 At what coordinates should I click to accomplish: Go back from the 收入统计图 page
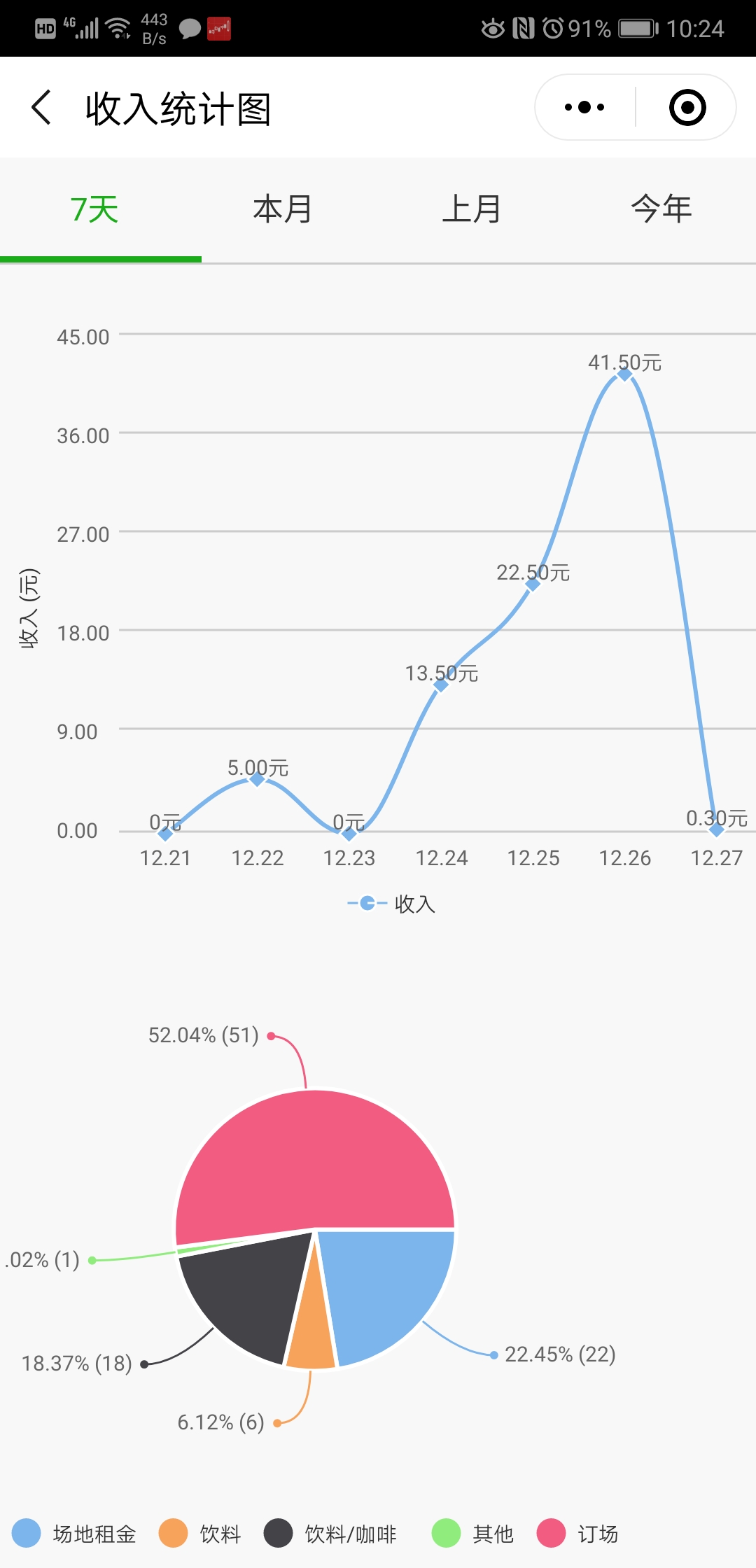(42, 108)
